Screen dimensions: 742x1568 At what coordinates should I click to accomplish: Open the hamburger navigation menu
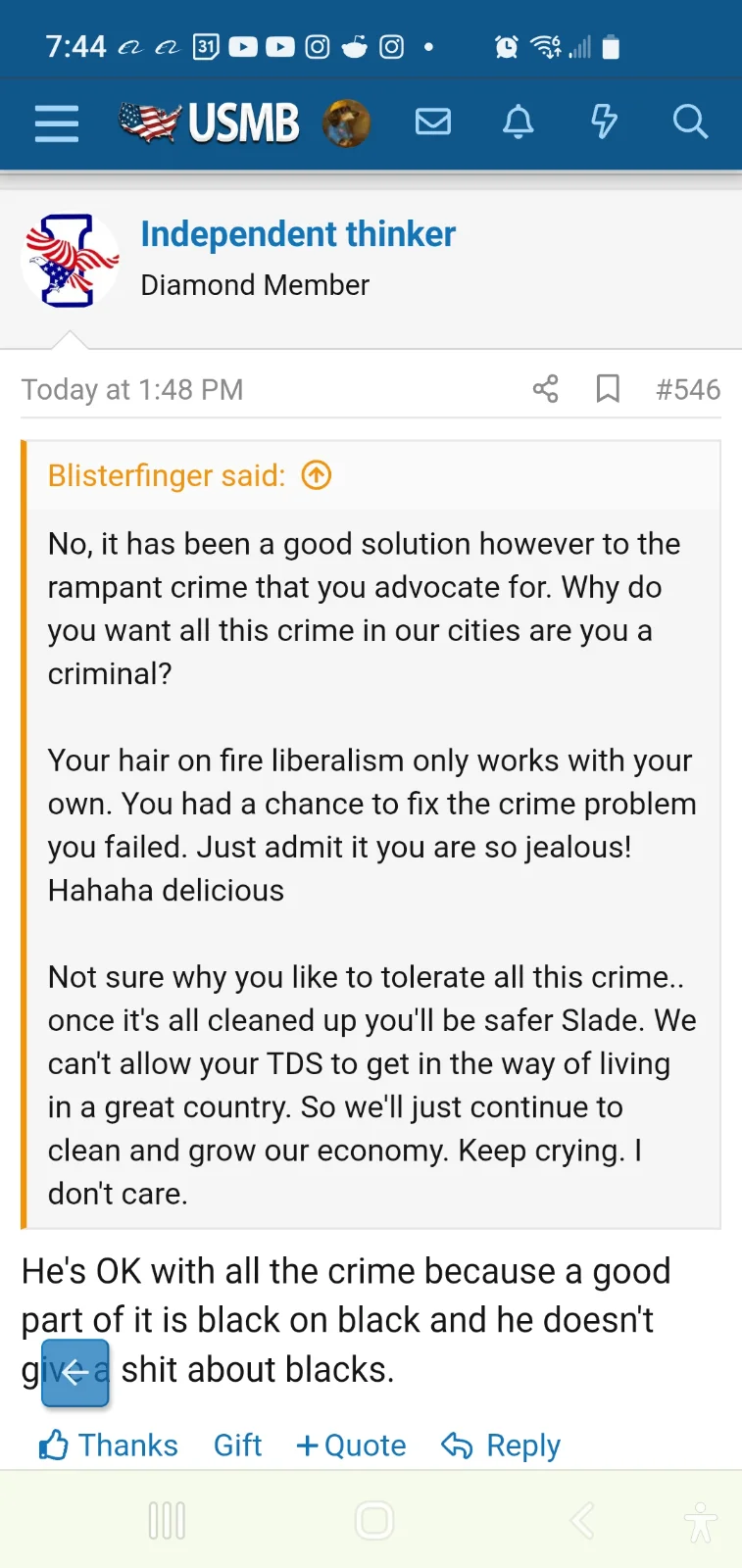(57, 123)
